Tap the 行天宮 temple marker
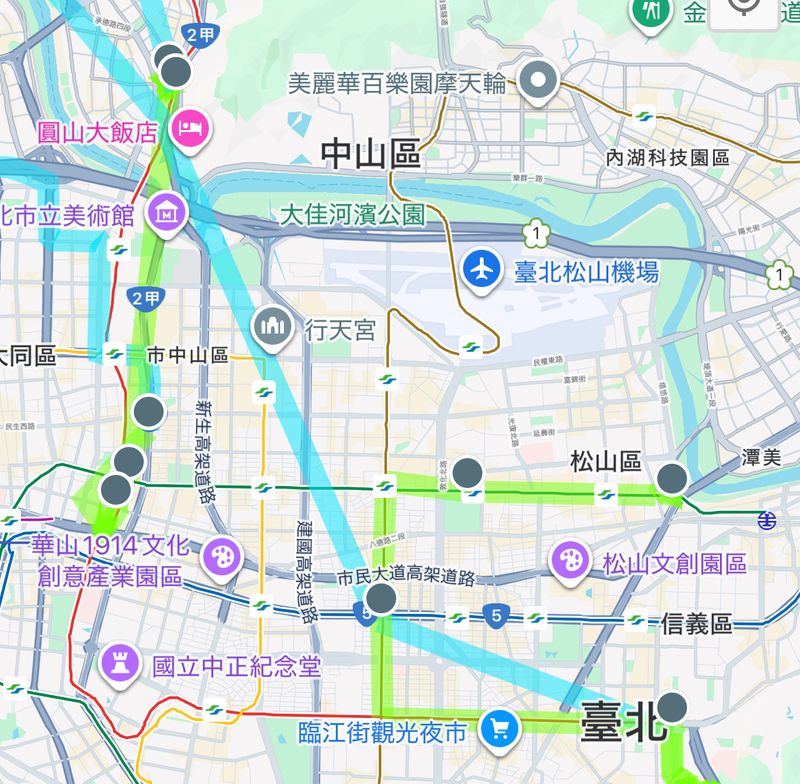800x784 pixels. [272, 325]
